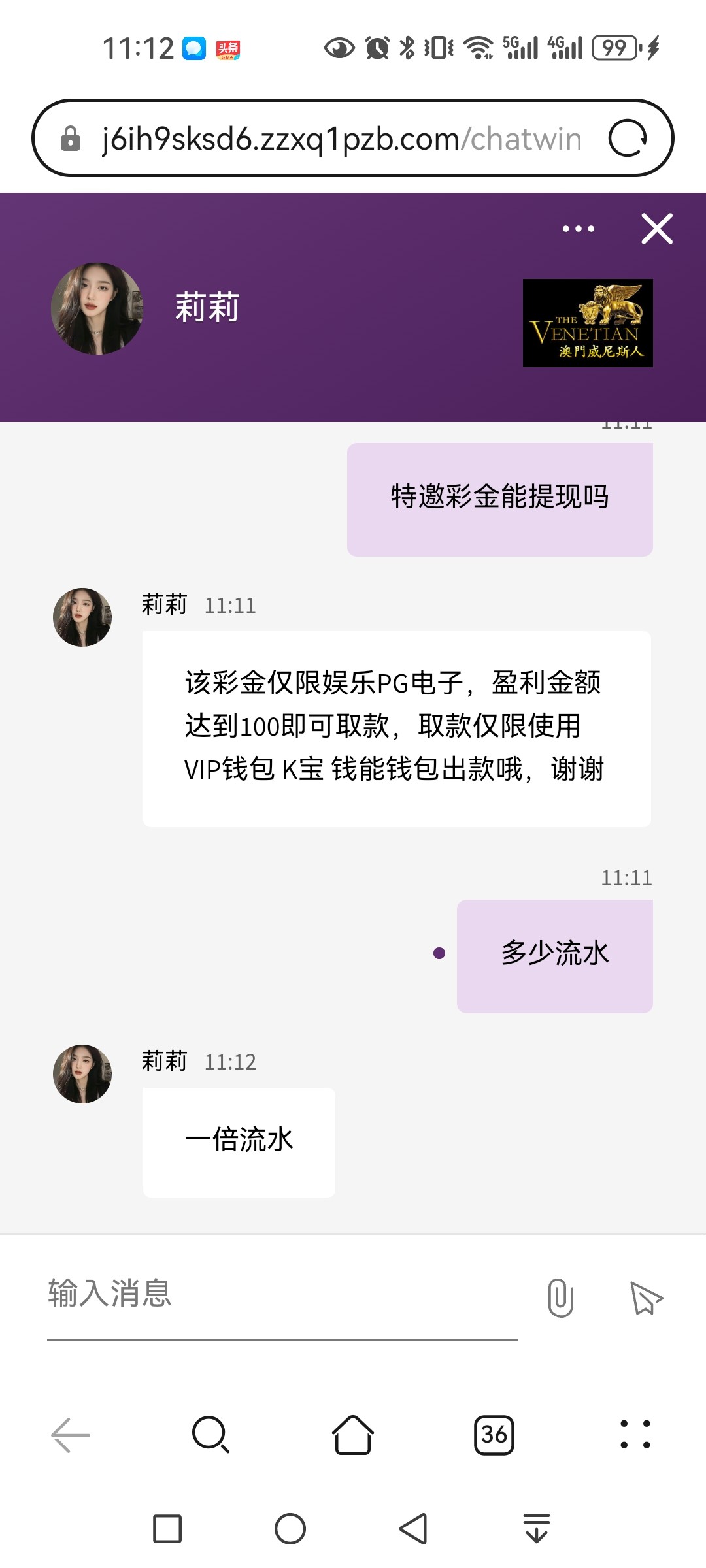
Task: Open the browser search tool
Action: click(210, 1435)
